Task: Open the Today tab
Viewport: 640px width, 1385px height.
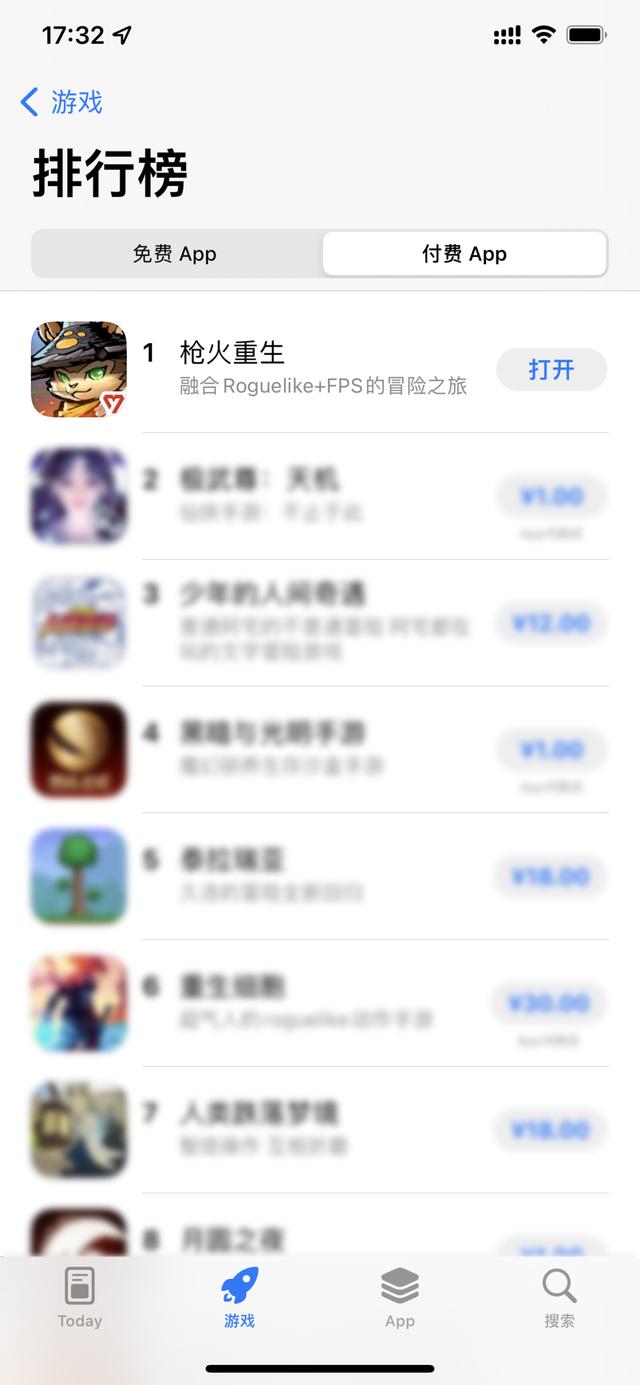Action: (80, 1297)
